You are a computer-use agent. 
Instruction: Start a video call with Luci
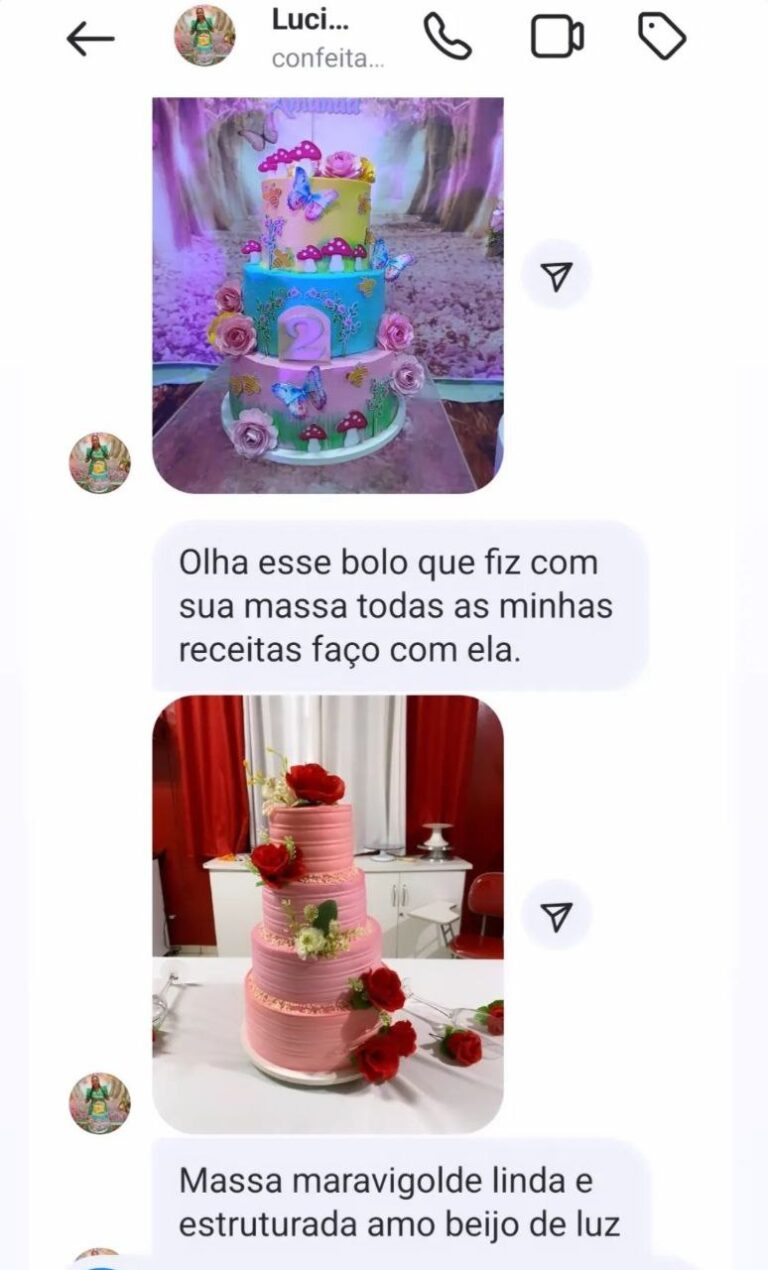pos(556,37)
